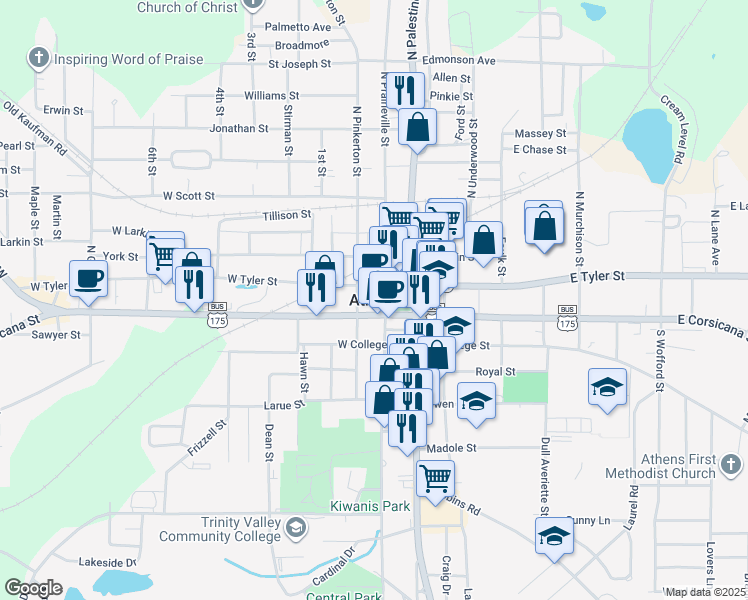Viewport: 748px width, 600px height.
Task: Open the shopping bag marker by N Murchison St
Action: click(544, 224)
